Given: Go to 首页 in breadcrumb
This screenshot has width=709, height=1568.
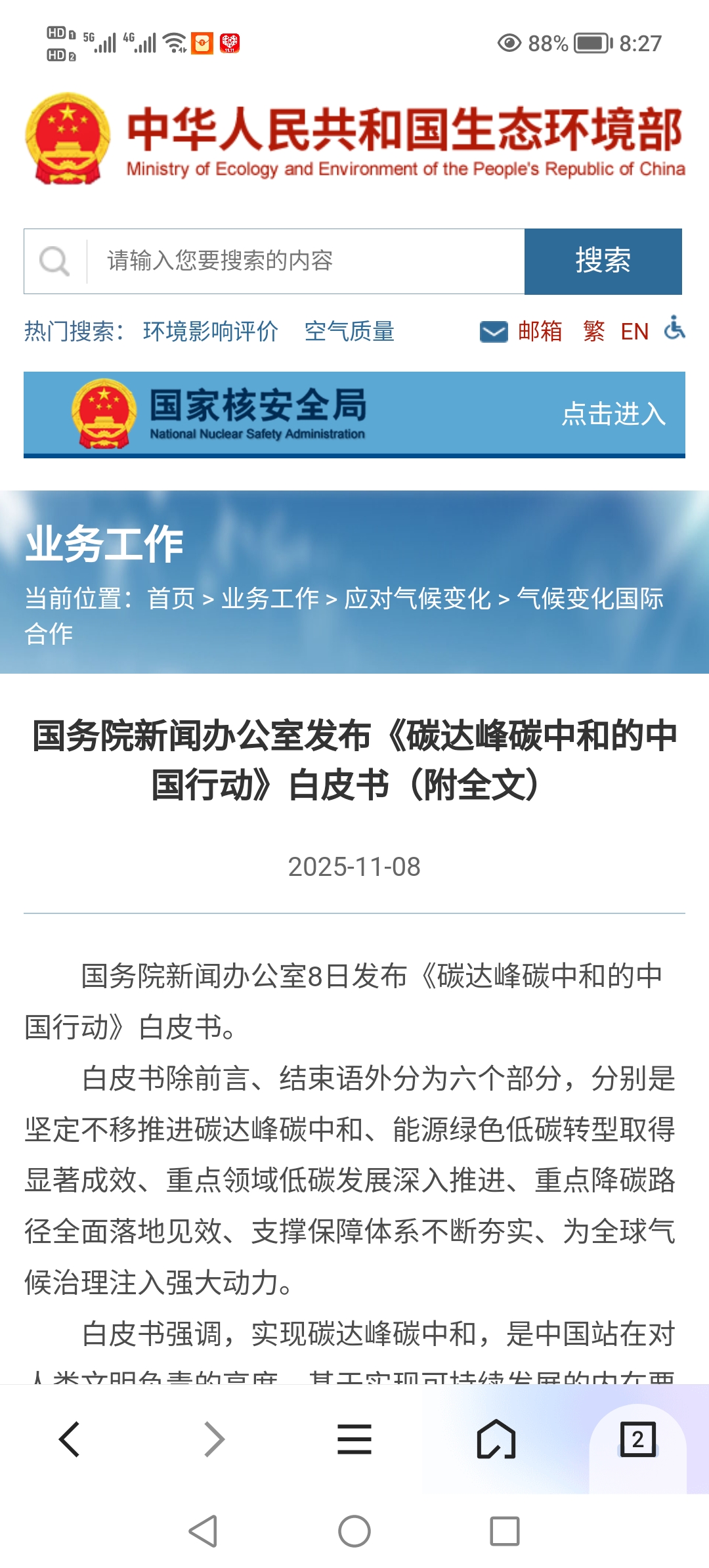Looking at the screenshot, I should [x=171, y=599].
